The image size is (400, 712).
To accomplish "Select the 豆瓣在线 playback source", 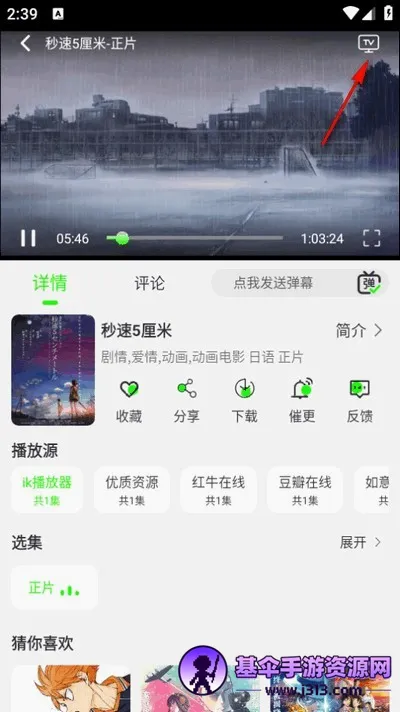I will pos(305,490).
